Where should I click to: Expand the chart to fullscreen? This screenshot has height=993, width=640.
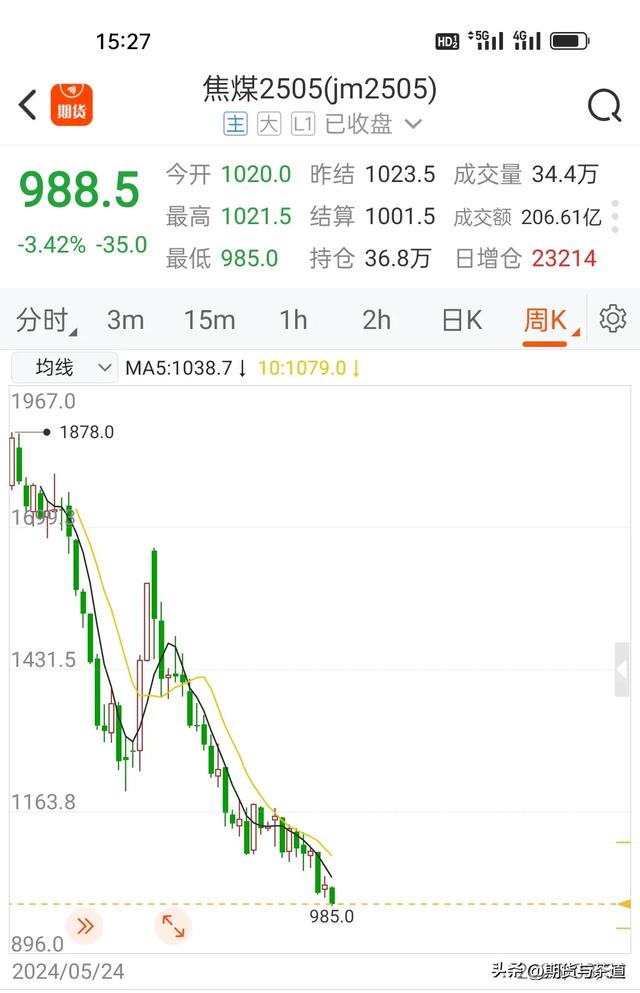(x=173, y=926)
